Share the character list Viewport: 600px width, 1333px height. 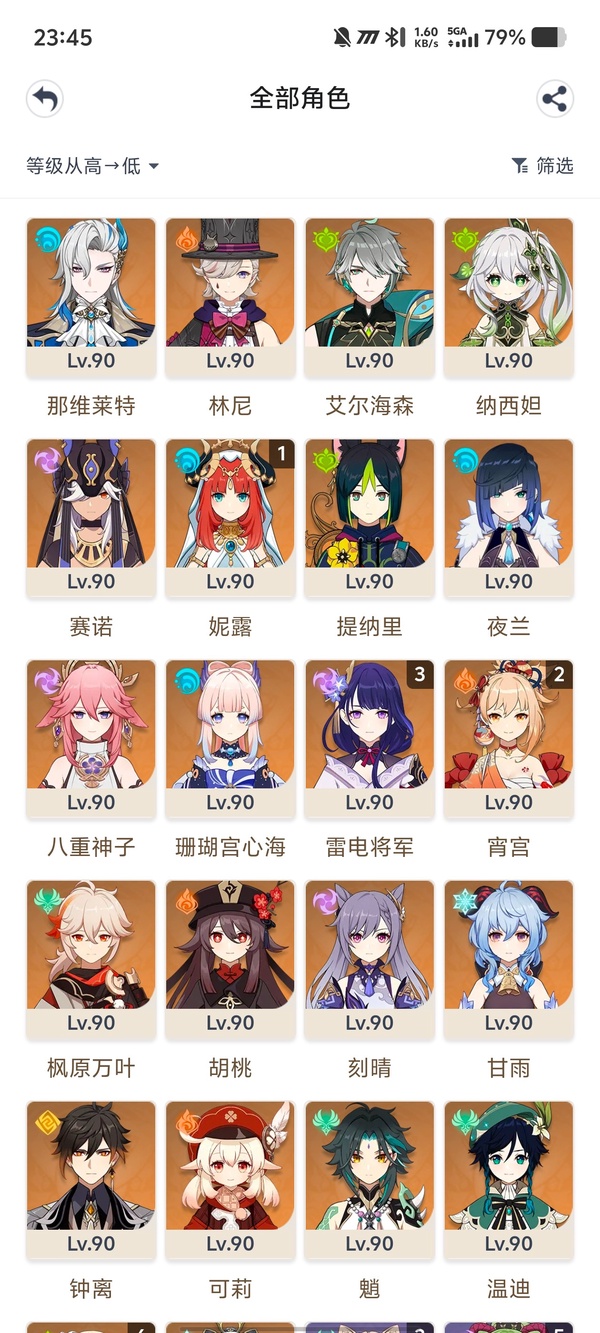tap(554, 99)
